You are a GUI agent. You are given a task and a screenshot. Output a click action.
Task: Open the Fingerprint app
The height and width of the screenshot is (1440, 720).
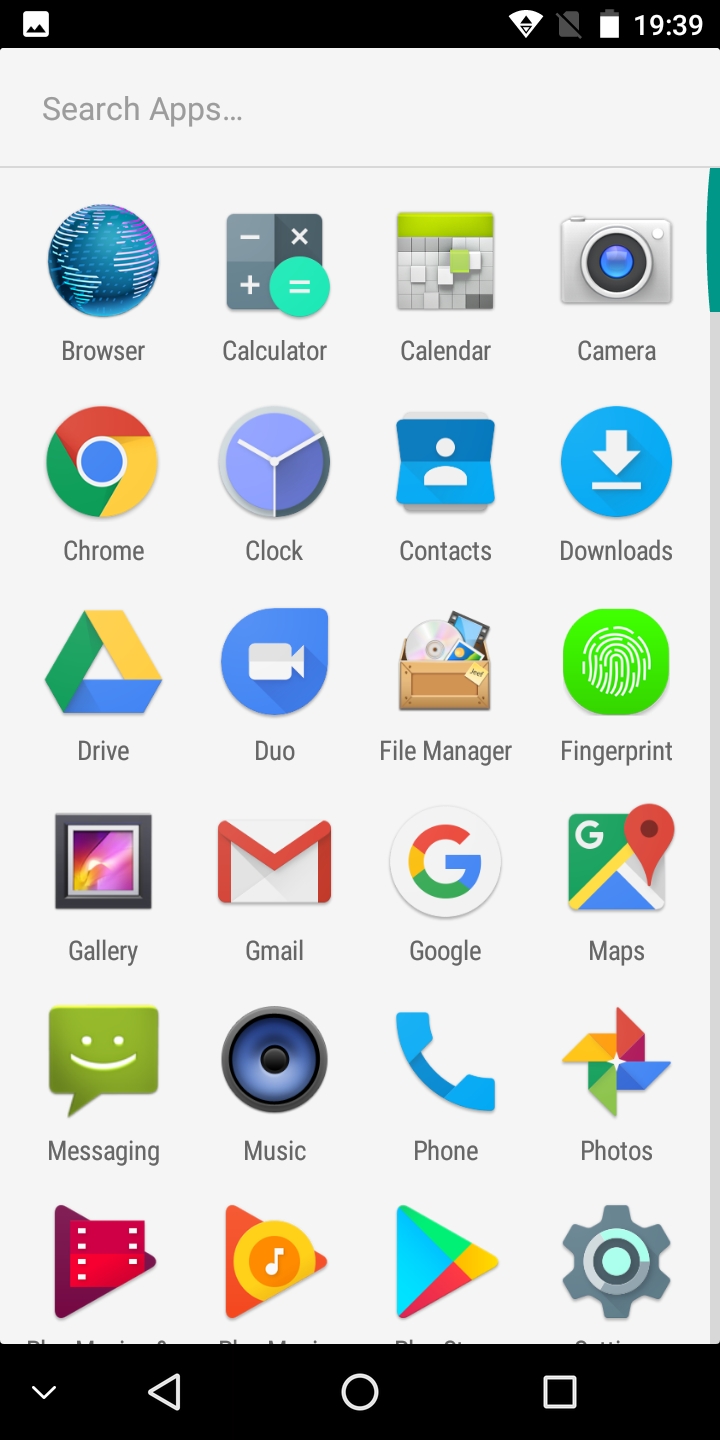pyautogui.click(x=616, y=662)
